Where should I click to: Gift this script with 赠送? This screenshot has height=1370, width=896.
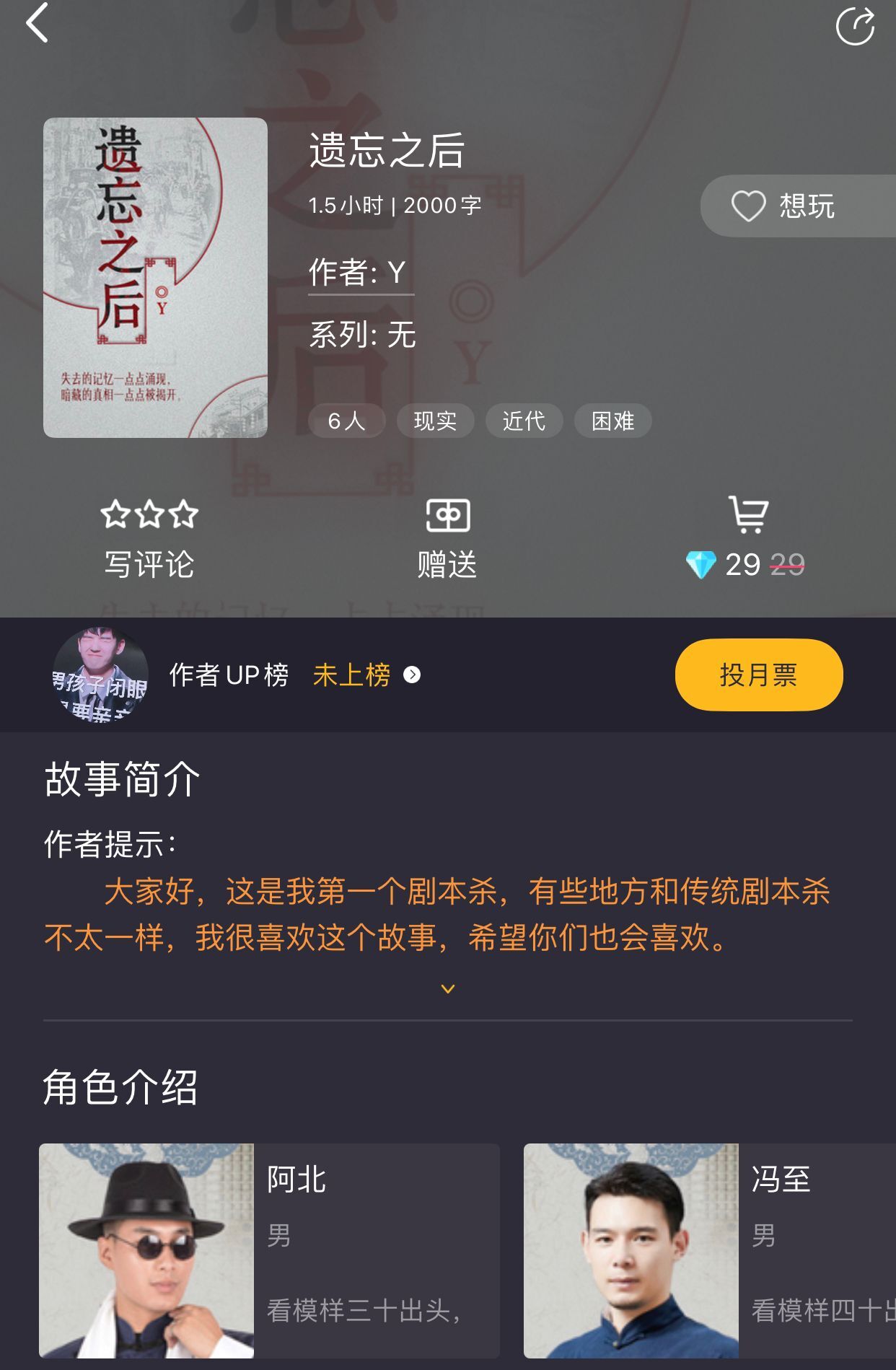(447, 540)
